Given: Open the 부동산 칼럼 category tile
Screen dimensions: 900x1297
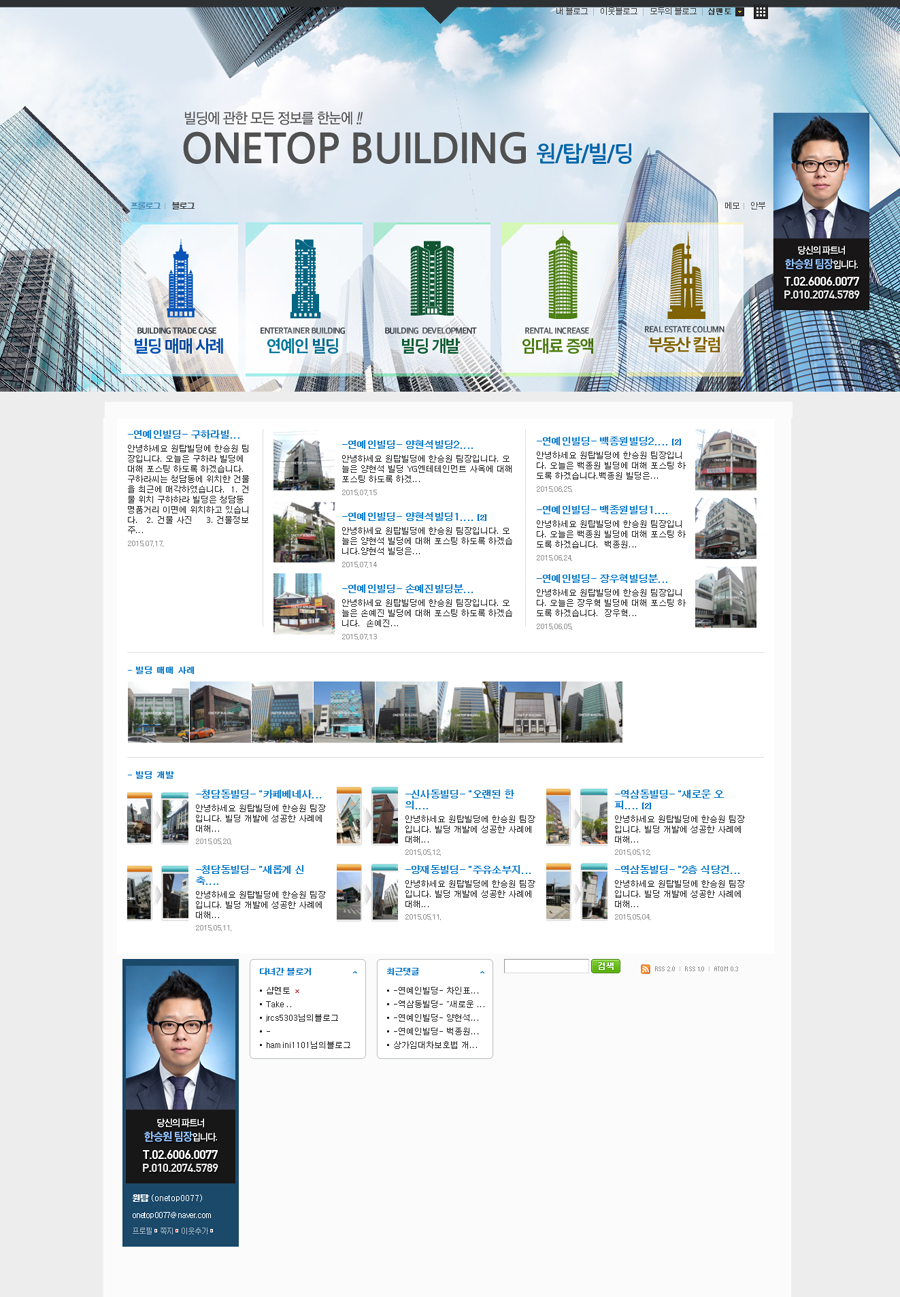Looking at the screenshot, I should click(x=684, y=298).
